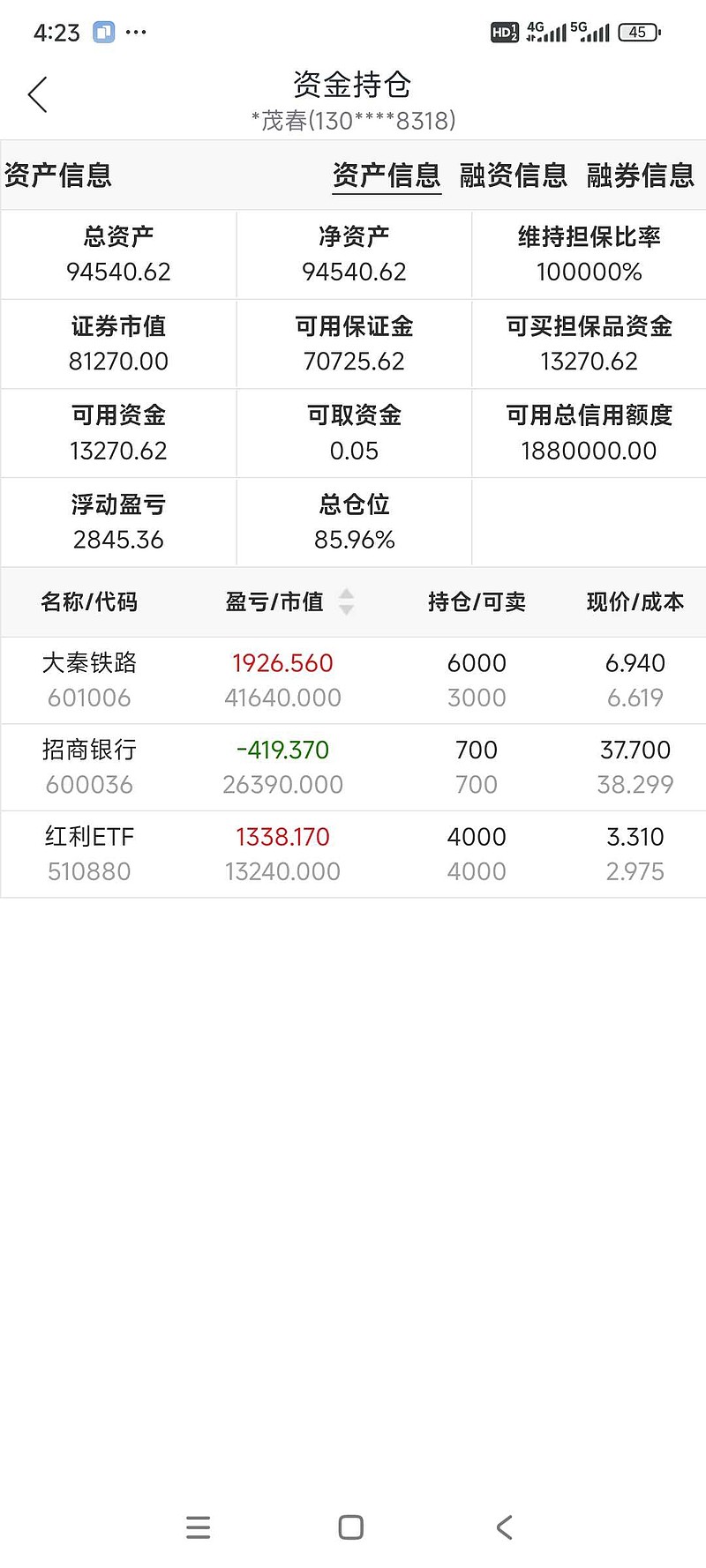This screenshot has width=706, height=1568.
Task: Toggle descending sort on 盈亏/市值 column
Action: [347, 609]
